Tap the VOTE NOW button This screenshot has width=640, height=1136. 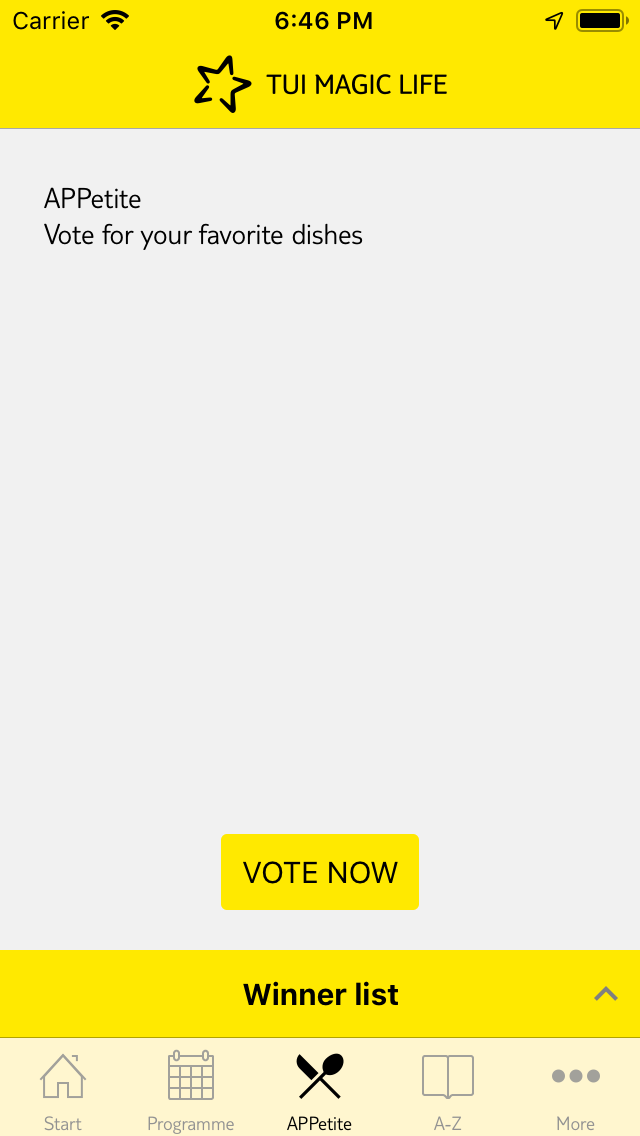(320, 872)
